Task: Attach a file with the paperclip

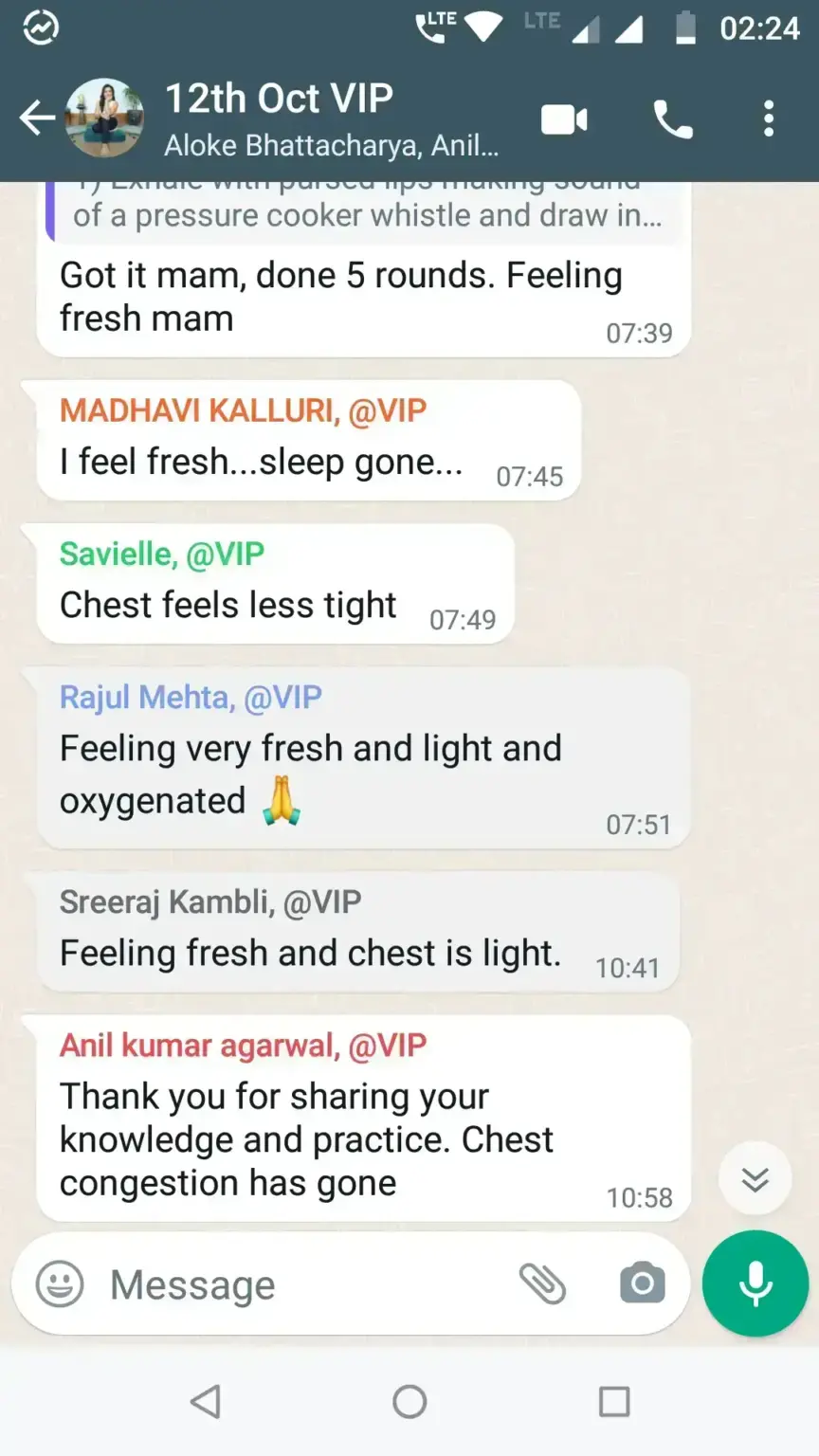Action: (x=542, y=1284)
